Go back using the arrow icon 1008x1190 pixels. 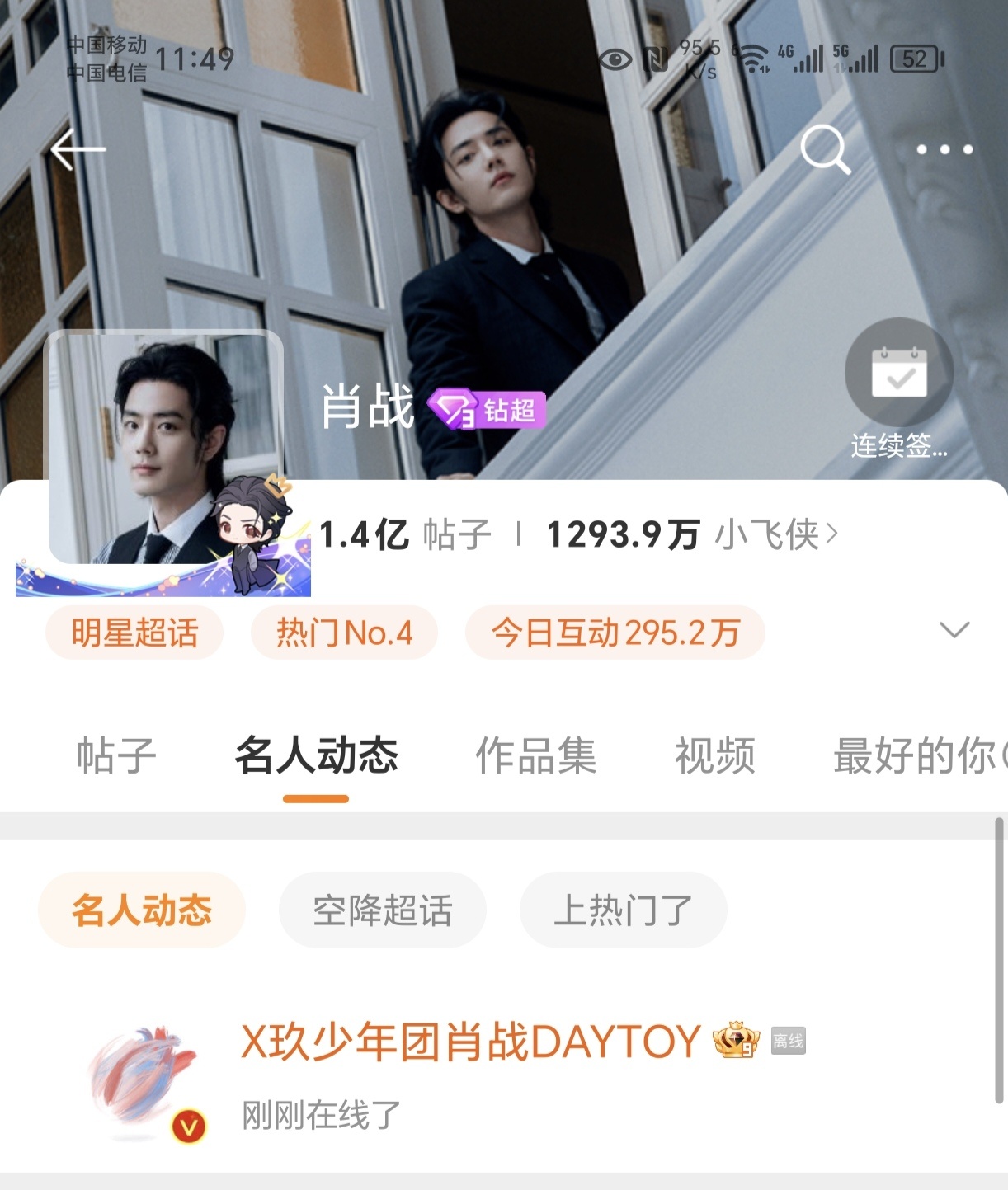pyautogui.click(x=78, y=150)
